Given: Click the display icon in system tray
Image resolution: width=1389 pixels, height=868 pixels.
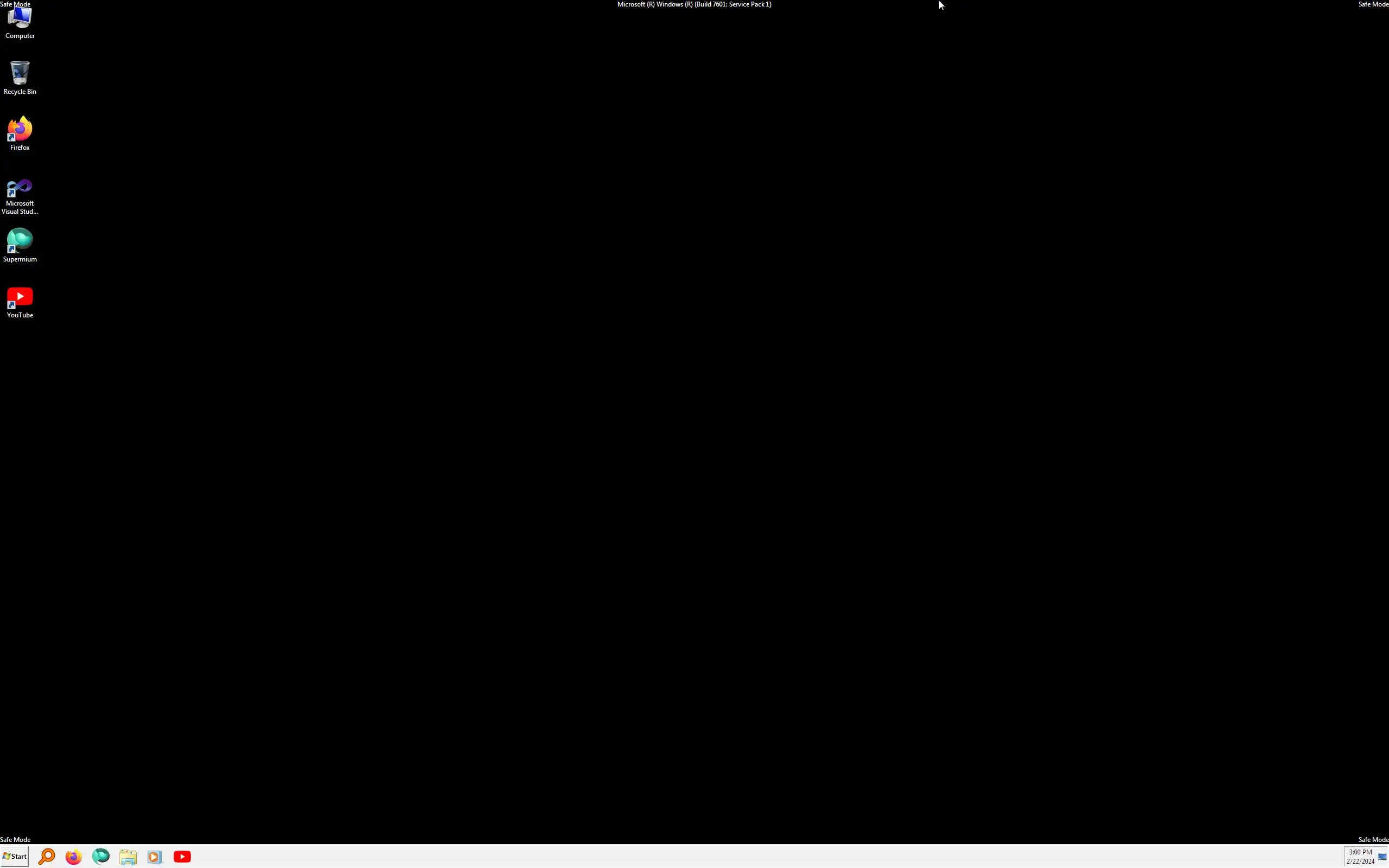Looking at the screenshot, I should tap(1382, 857).
